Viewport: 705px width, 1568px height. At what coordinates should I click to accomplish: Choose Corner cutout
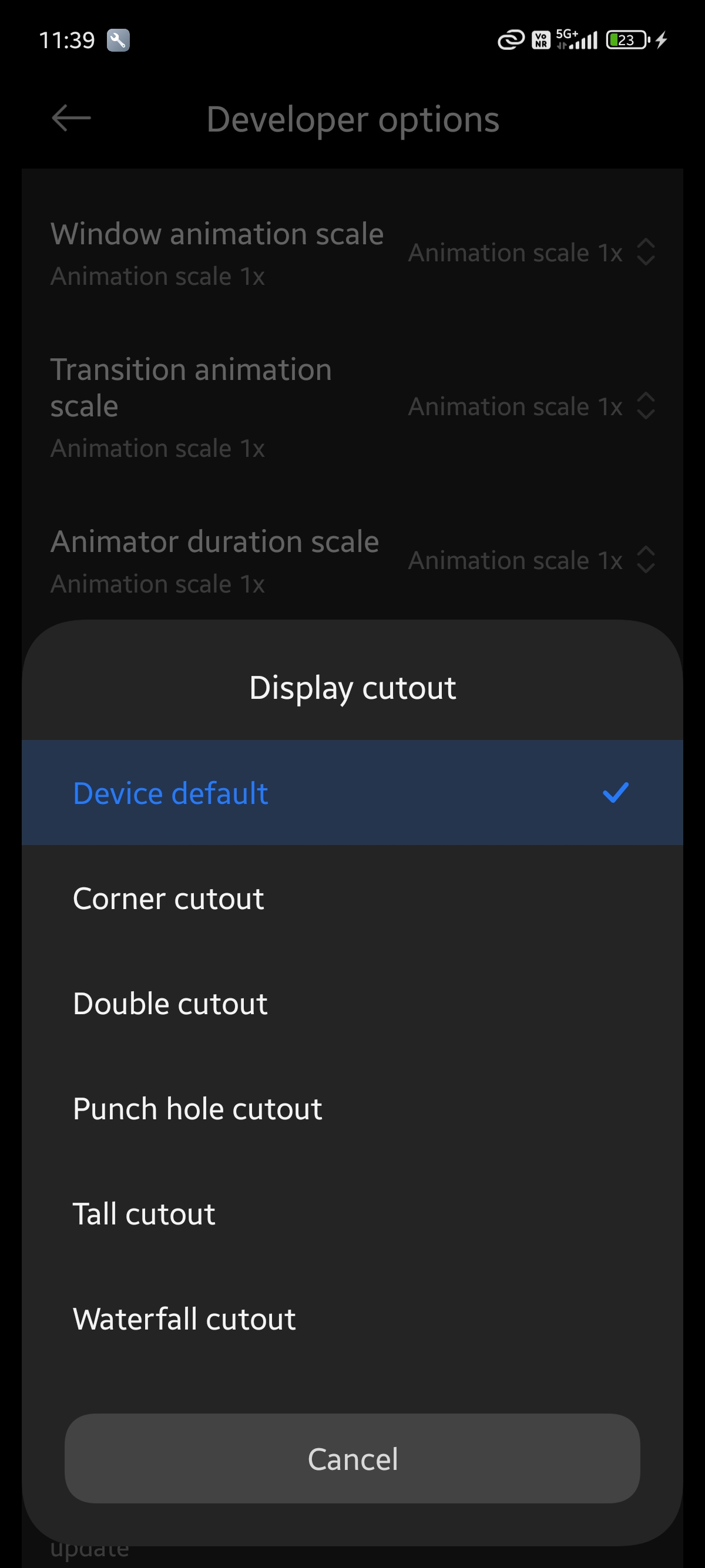pos(352,898)
